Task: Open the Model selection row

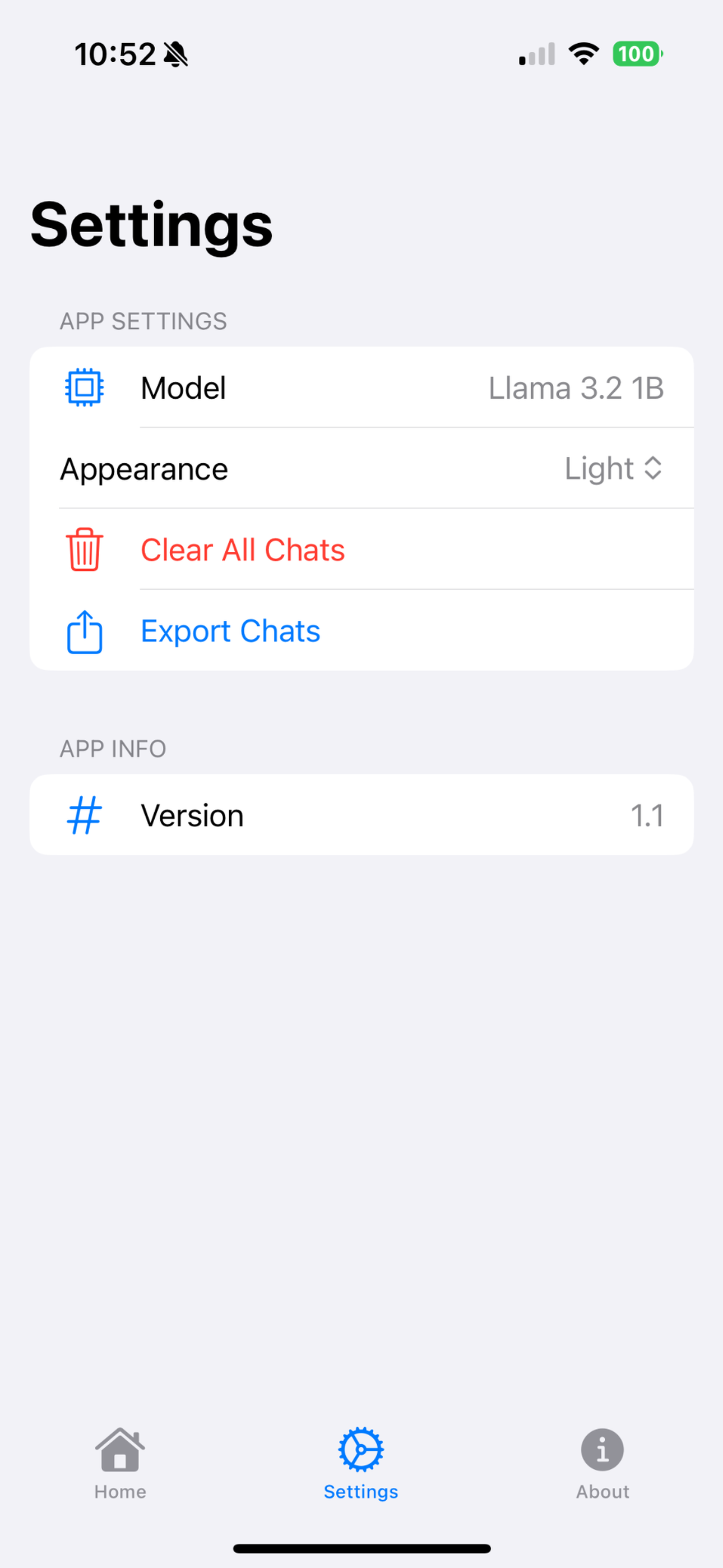Action: coord(361,388)
